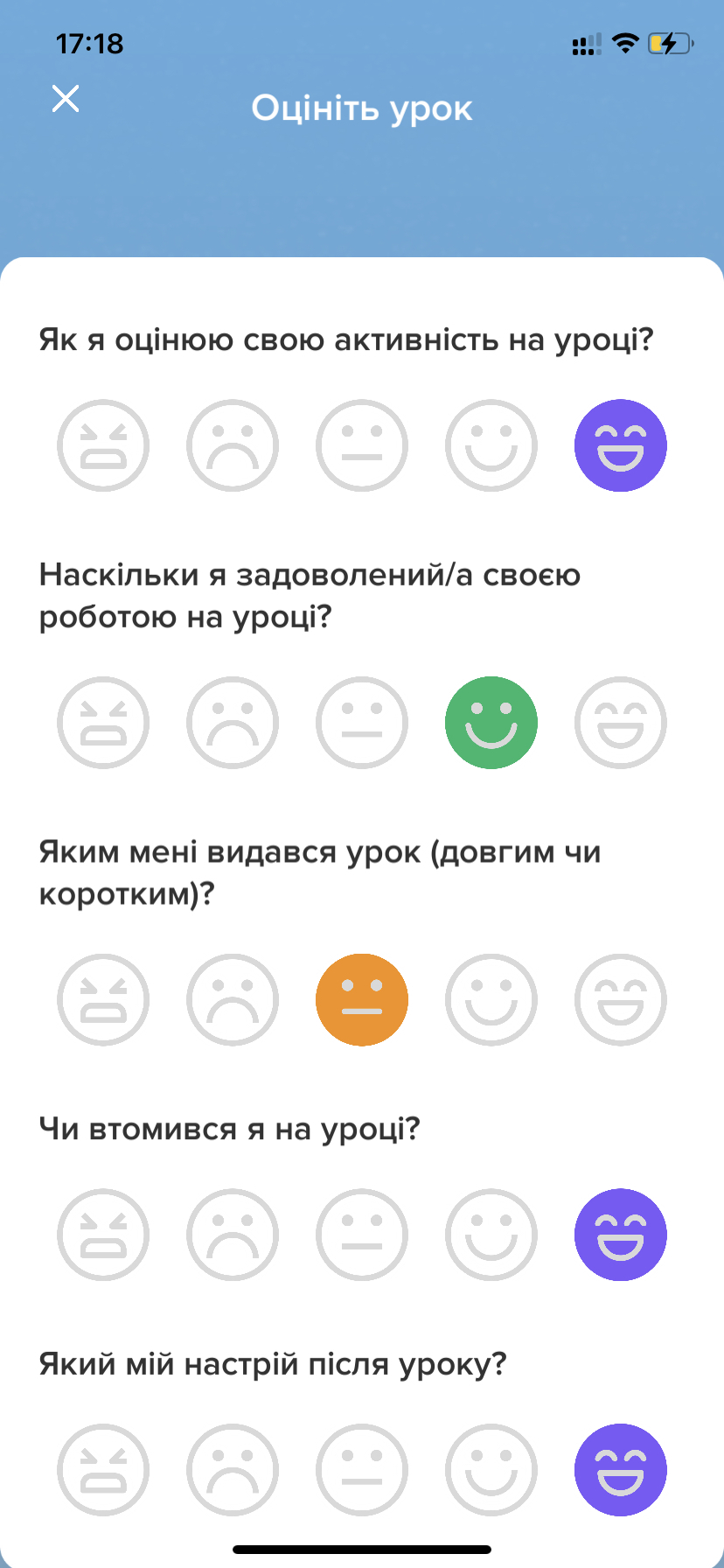724x1568 pixels.
Task: Set mood after lesson to smiling face
Action: (491, 1470)
